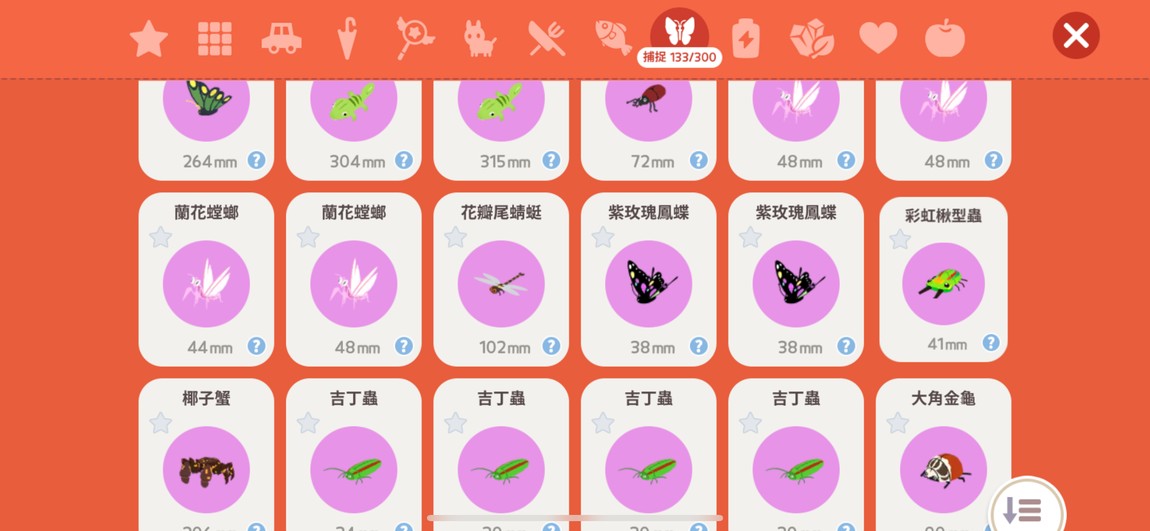The height and width of the screenshot is (531, 1150).
Task: Switch to the animals category tab
Action: [480, 39]
